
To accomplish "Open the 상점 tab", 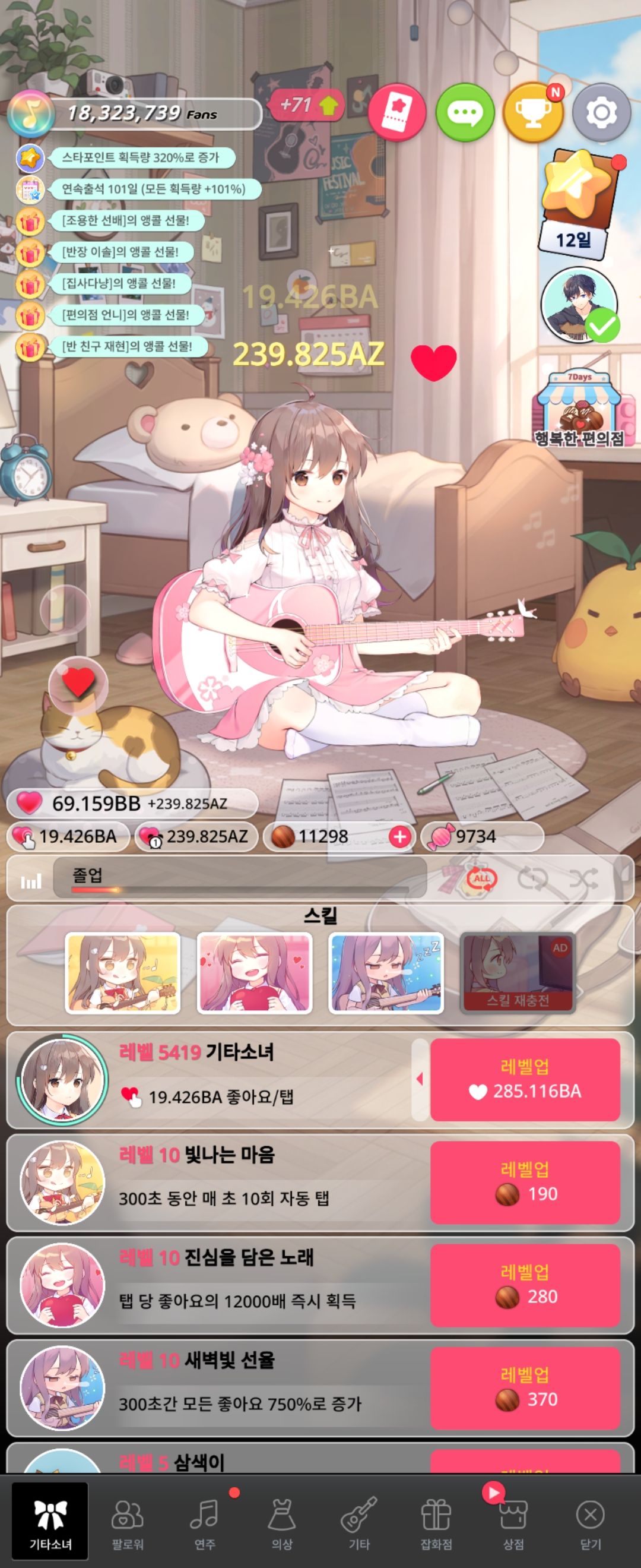I will point(513,1523).
